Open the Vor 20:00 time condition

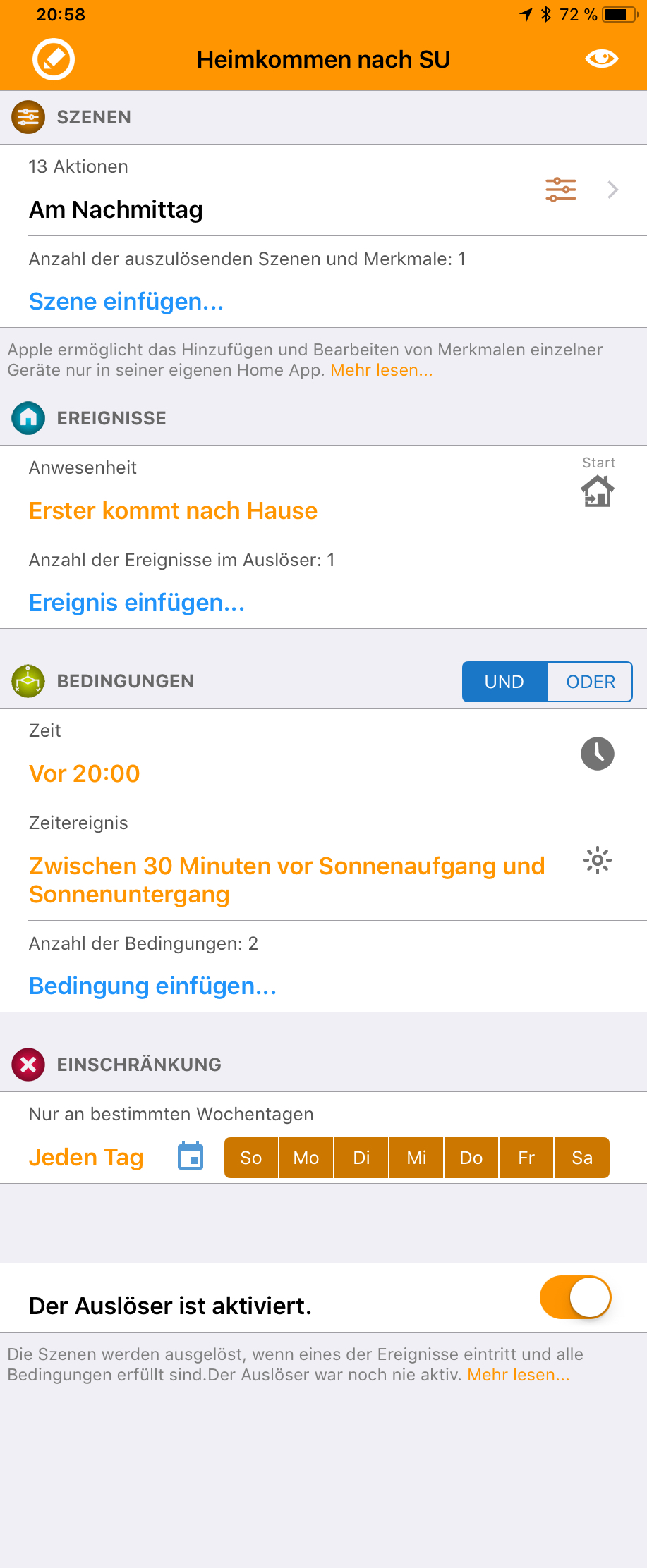pyautogui.click(x=85, y=773)
